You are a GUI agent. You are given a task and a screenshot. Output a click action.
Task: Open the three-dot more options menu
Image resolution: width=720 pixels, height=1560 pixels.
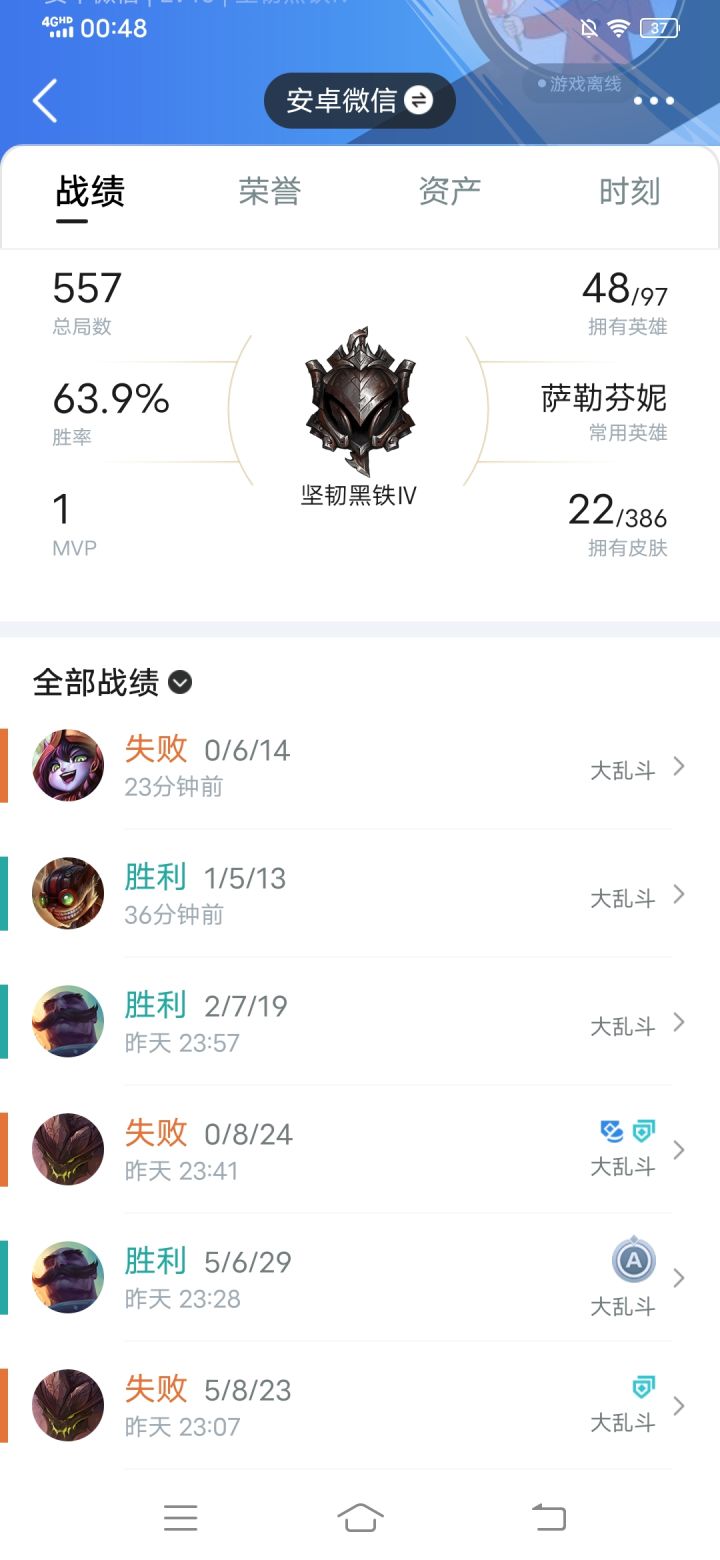pos(655,101)
